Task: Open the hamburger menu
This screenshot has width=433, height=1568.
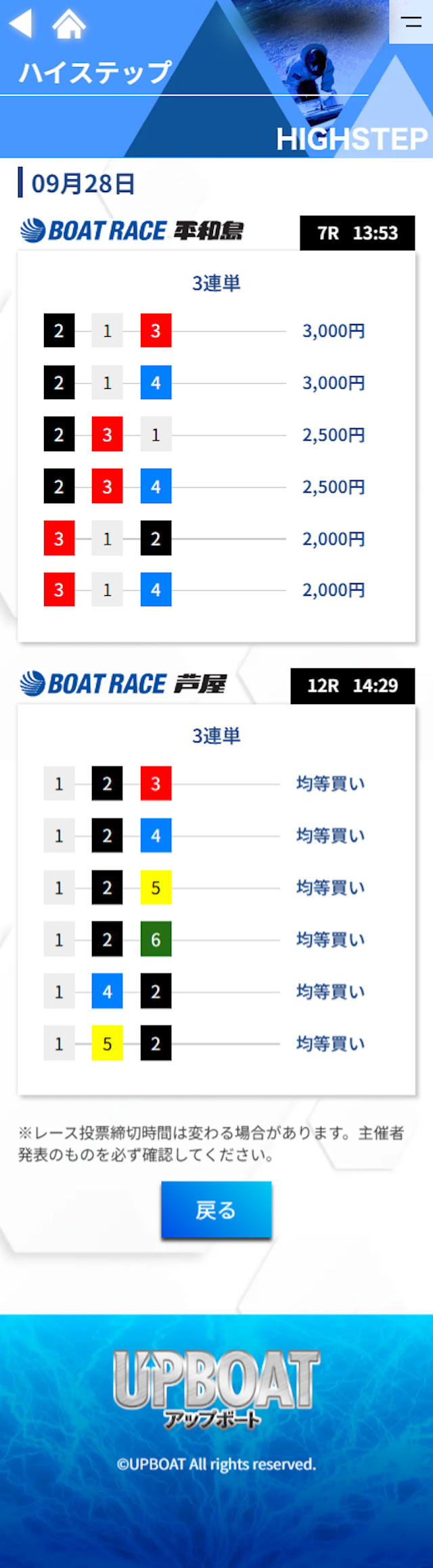Action: point(411,22)
